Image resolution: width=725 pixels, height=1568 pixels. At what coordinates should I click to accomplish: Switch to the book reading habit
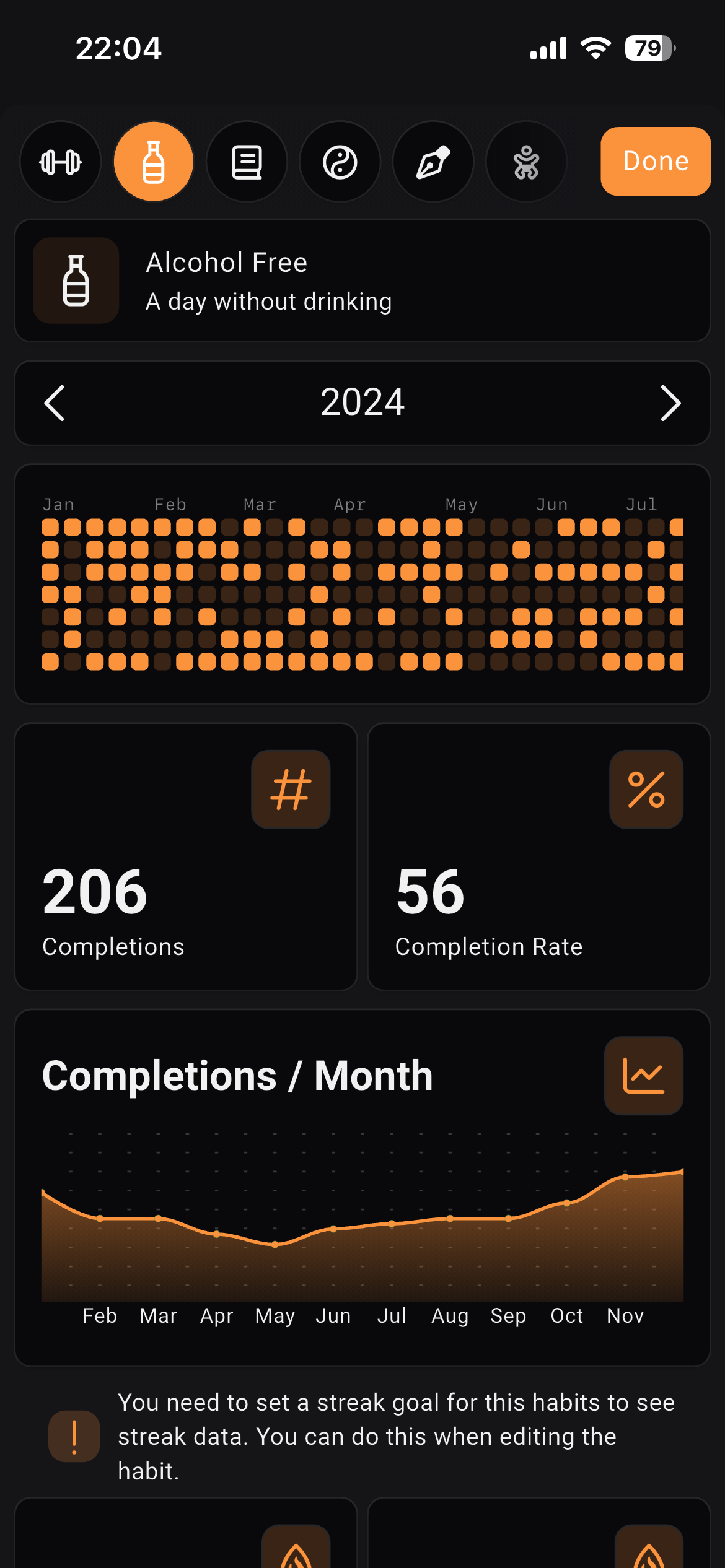247,162
